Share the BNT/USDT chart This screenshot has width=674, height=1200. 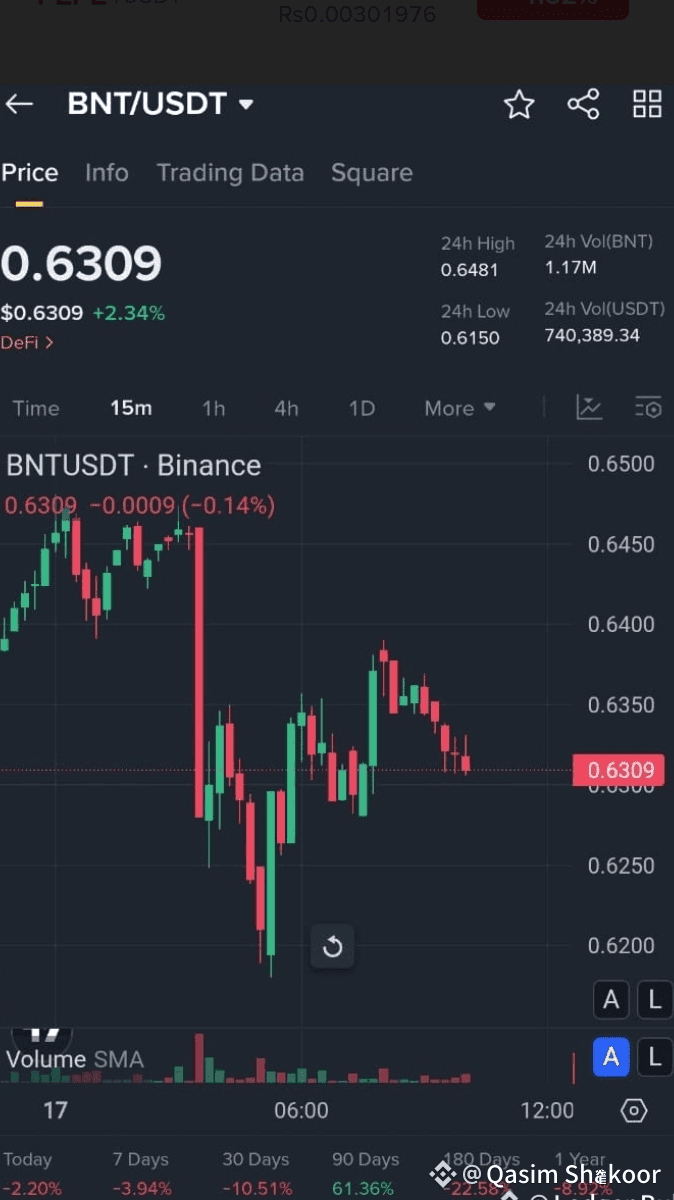click(583, 104)
